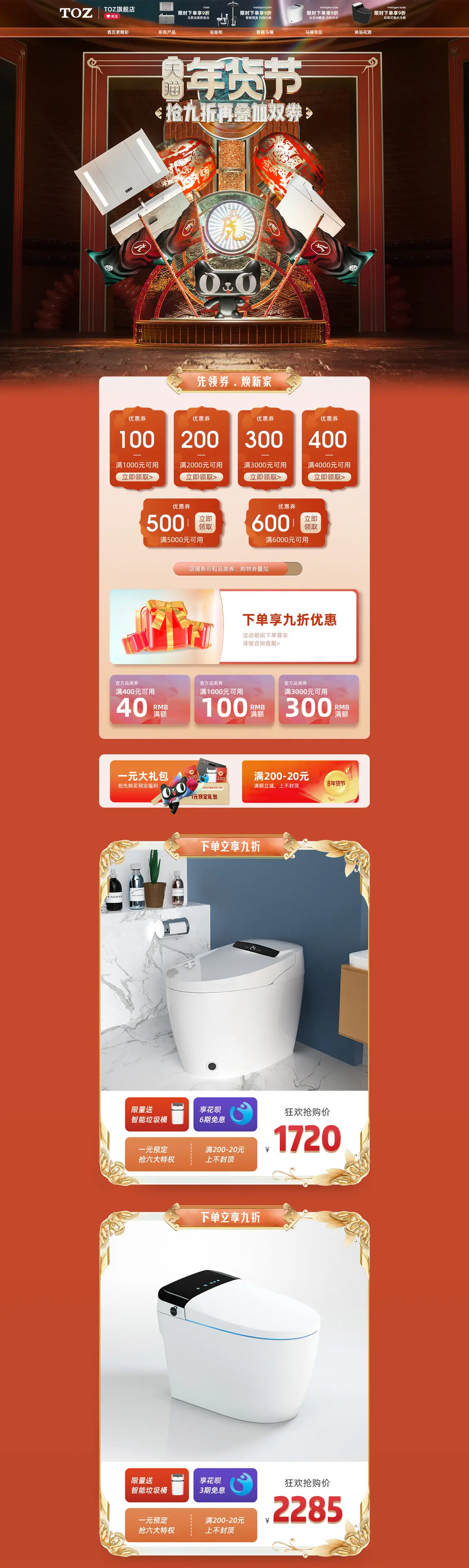Screen dimensions: 469x1568
Task: Open the smart toilet priced 1720
Action: [x=234, y=974]
